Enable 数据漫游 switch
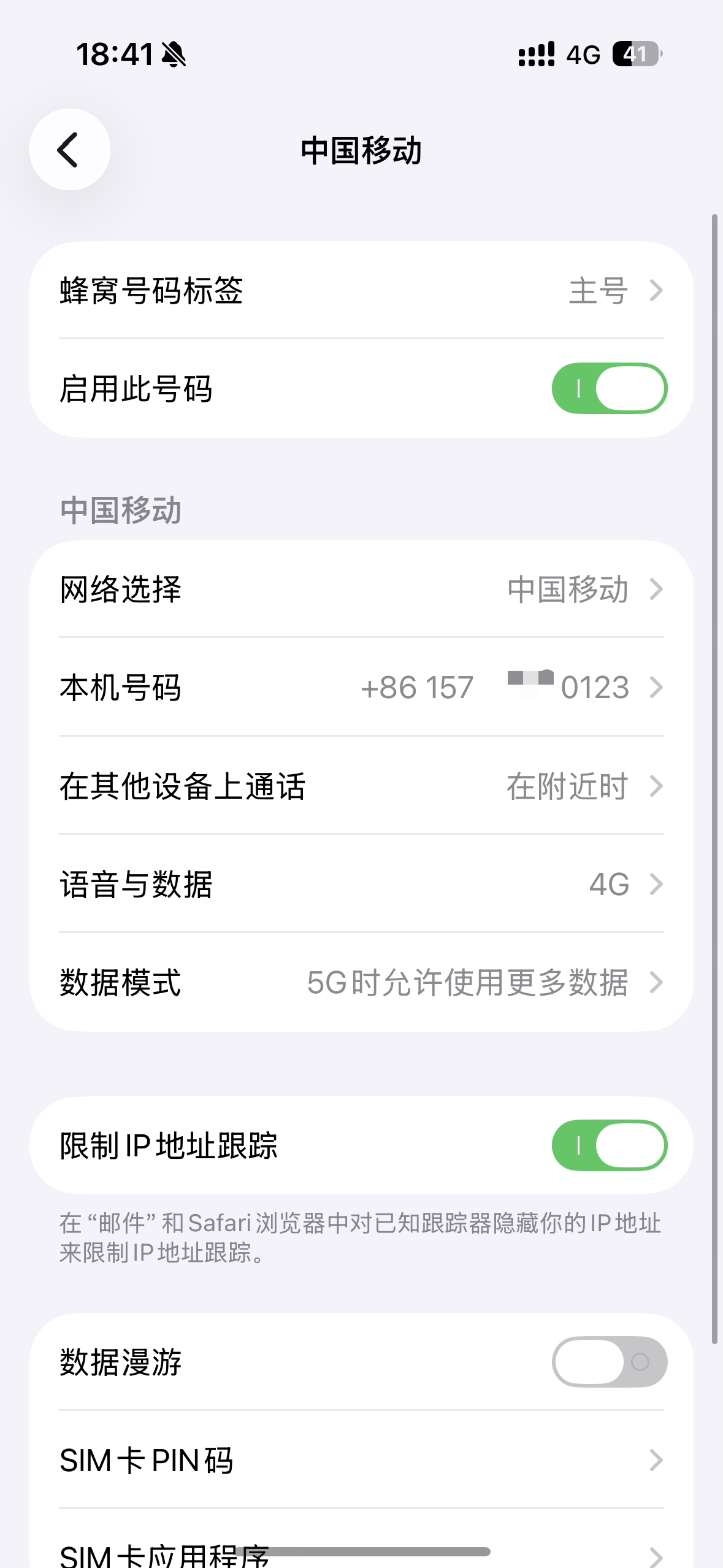 609,1362
